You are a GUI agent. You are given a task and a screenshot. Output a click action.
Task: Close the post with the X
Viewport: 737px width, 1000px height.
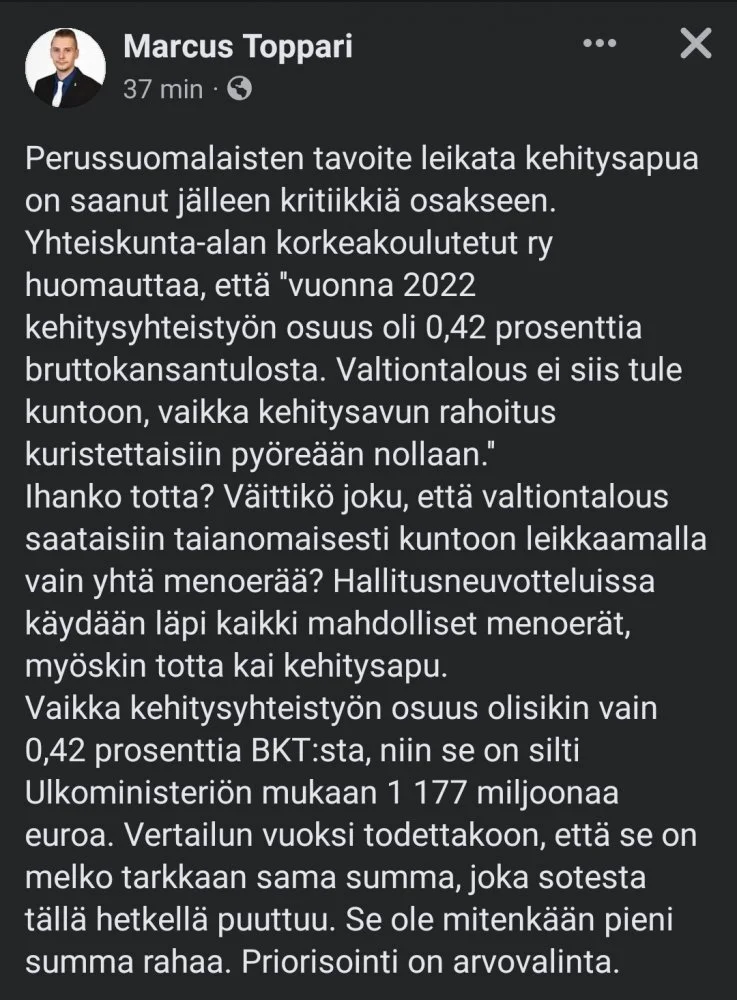(x=695, y=43)
